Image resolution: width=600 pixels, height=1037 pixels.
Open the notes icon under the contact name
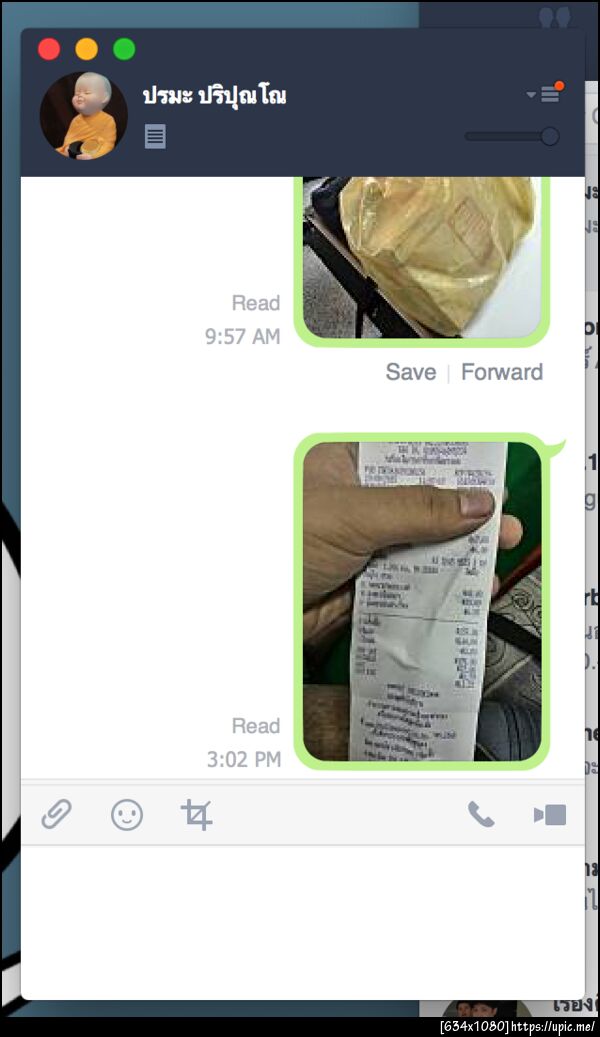pyautogui.click(x=155, y=136)
